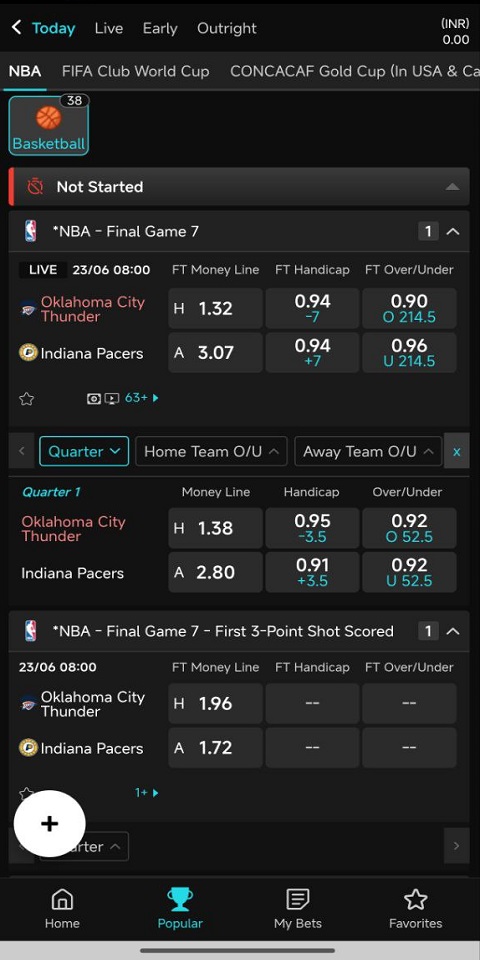The image size is (480, 960).
Task: Select the Basketball sport chip
Action: pyautogui.click(x=48, y=126)
